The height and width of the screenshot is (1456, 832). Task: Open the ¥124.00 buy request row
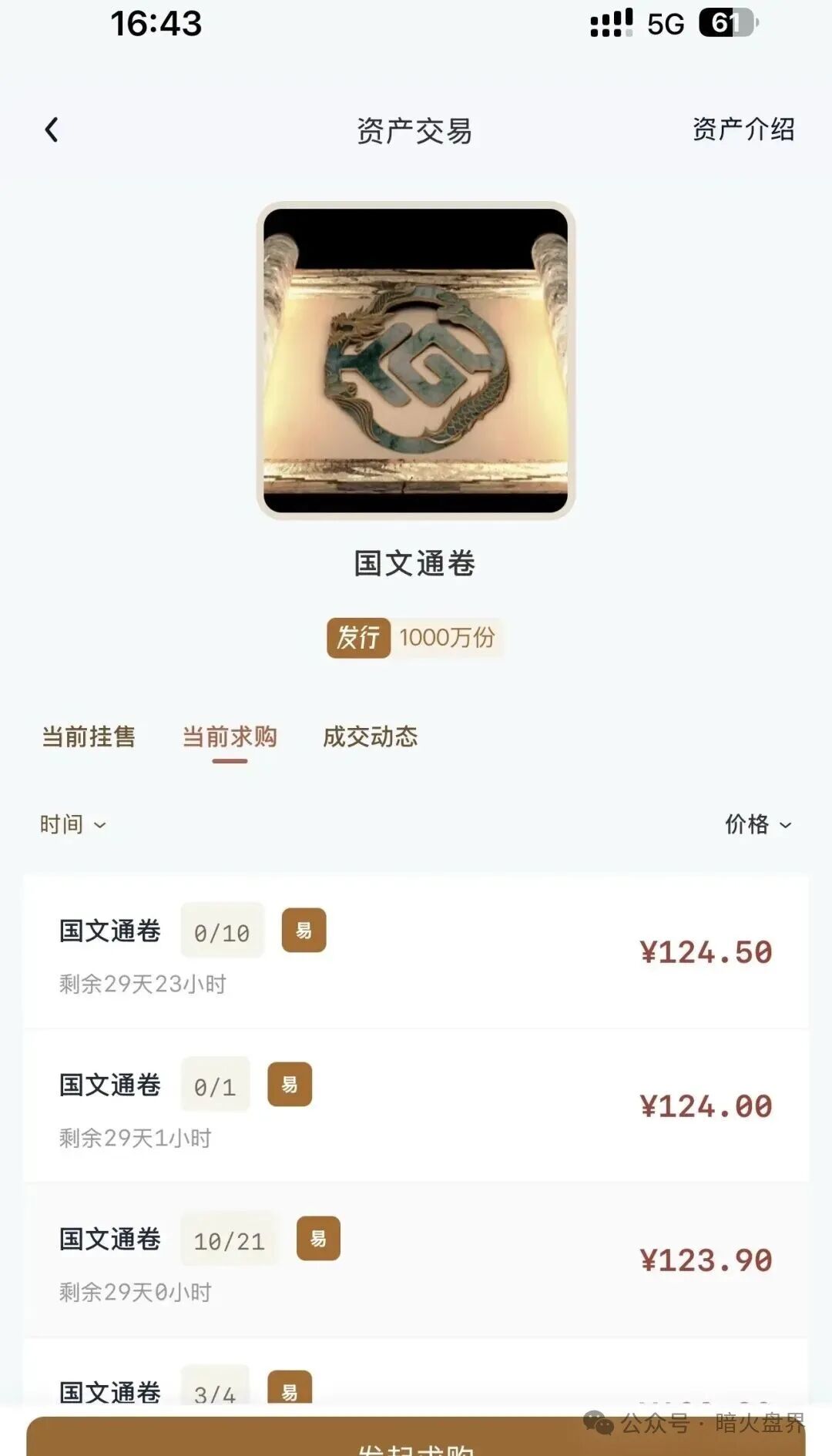pyautogui.click(x=416, y=1106)
